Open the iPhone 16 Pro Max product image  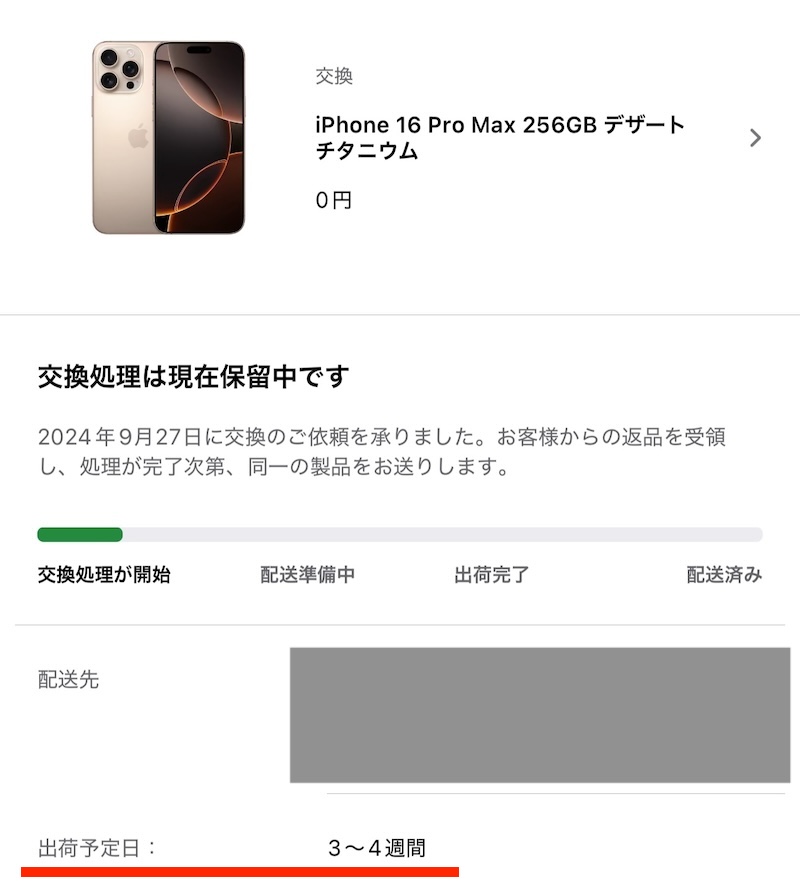(170, 136)
